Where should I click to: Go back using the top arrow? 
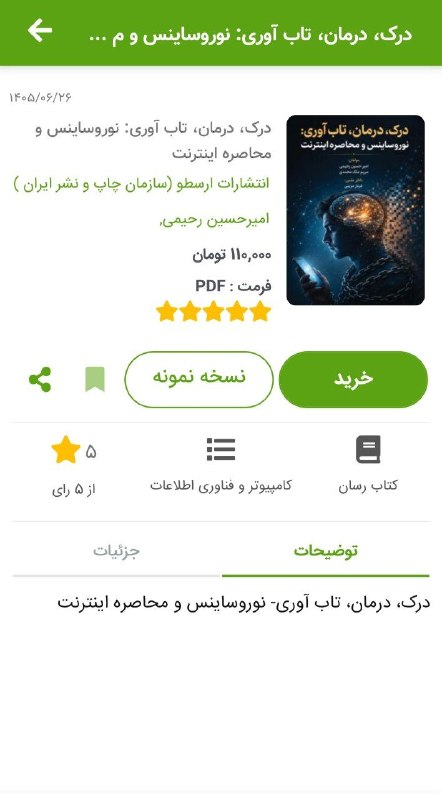(x=40, y=31)
